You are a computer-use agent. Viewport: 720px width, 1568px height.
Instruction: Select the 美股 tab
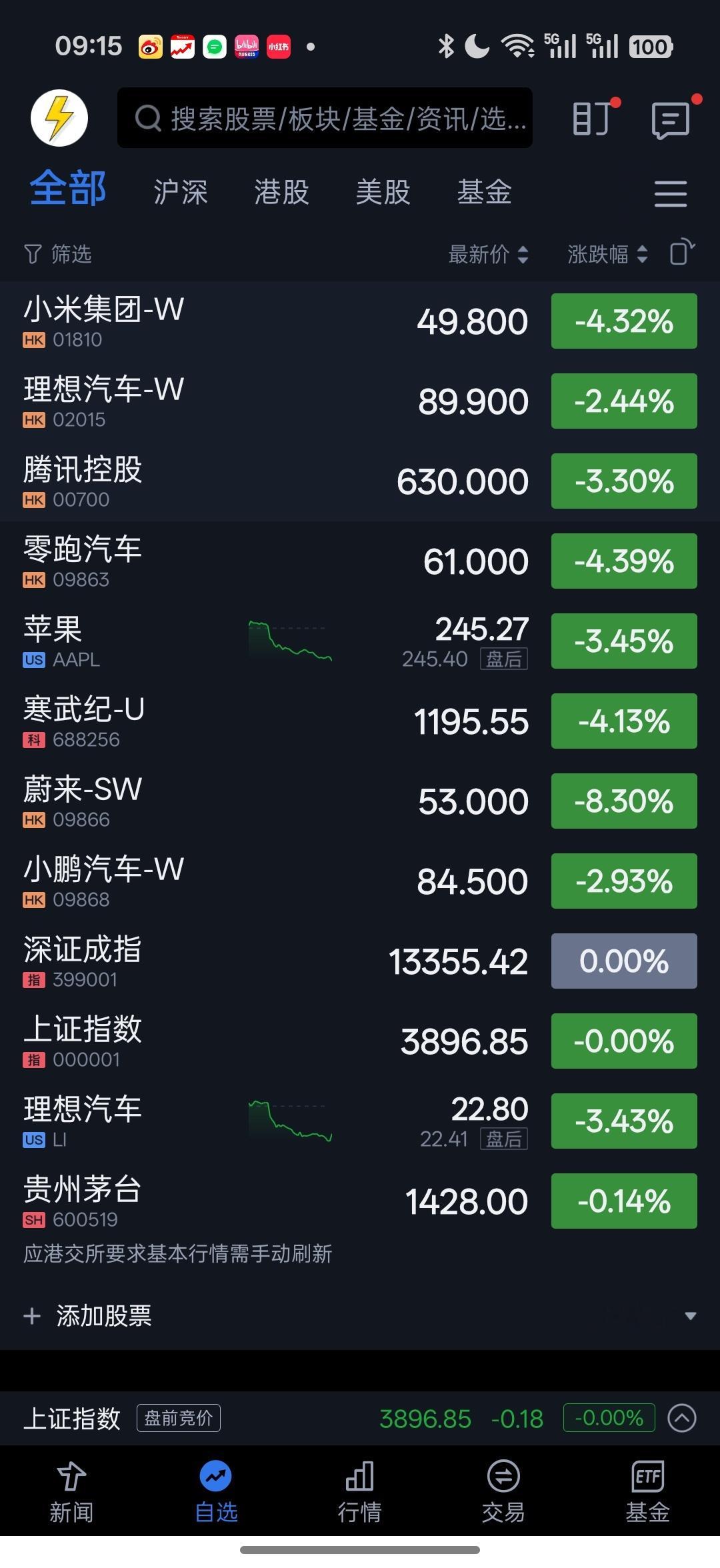pos(383,192)
